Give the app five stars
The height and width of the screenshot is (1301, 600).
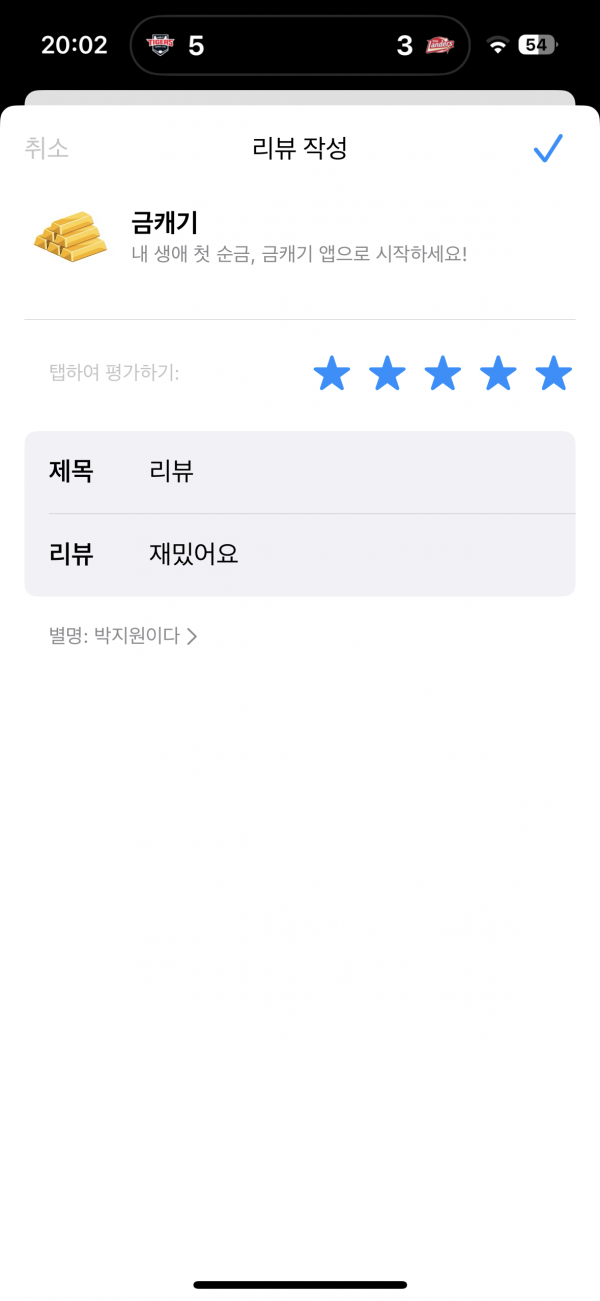pos(553,374)
